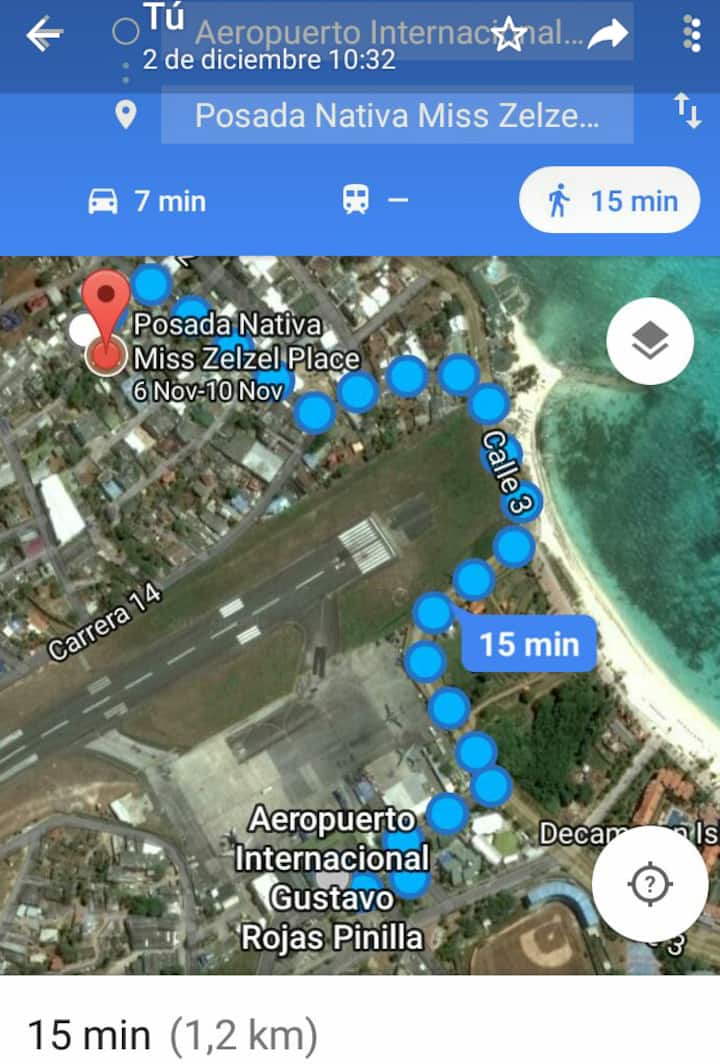Save the route with the star icon
This screenshot has height=1064, width=720.
(x=510, y=36)
